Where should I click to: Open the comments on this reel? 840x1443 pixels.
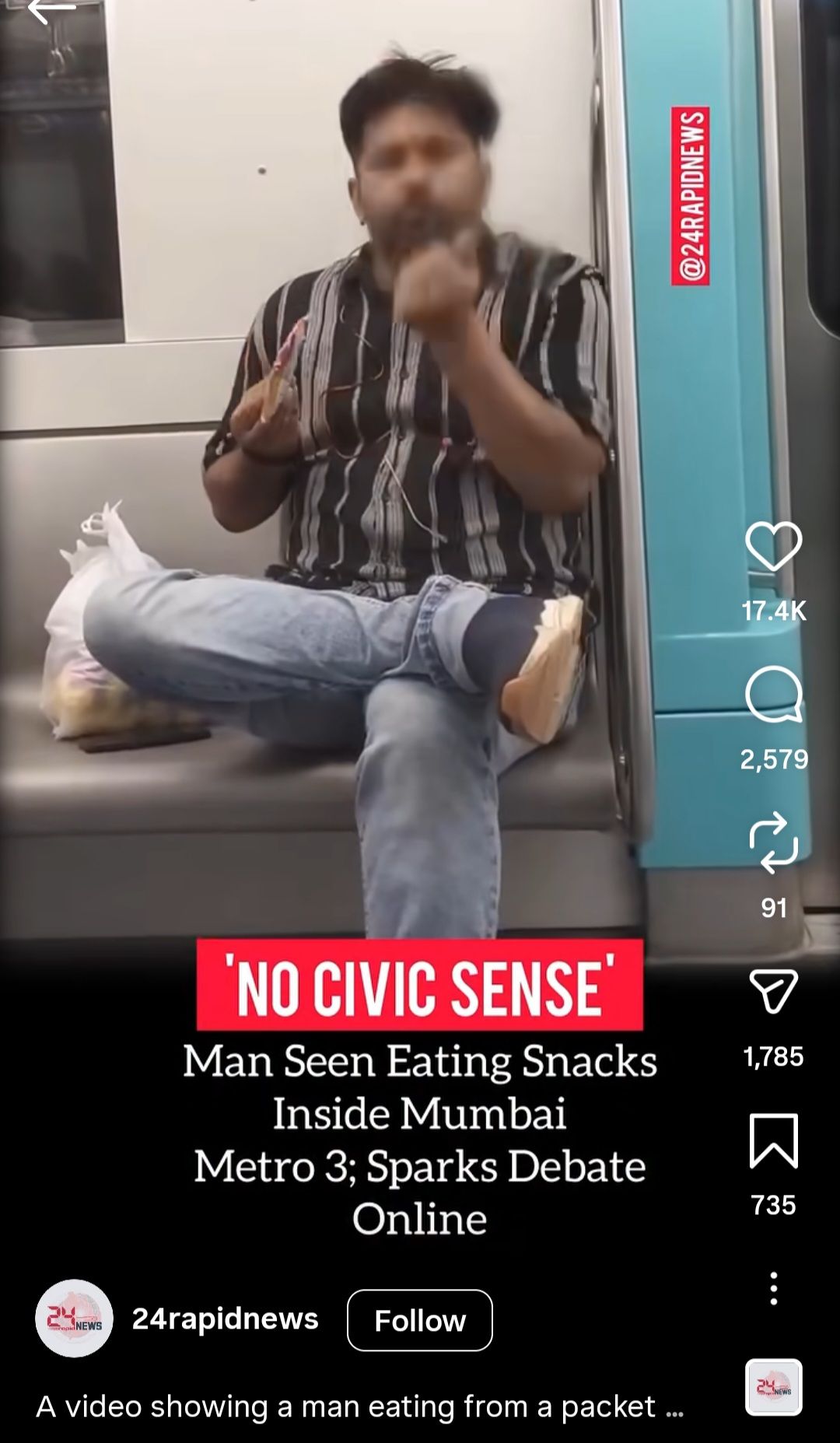click(773, 694)
